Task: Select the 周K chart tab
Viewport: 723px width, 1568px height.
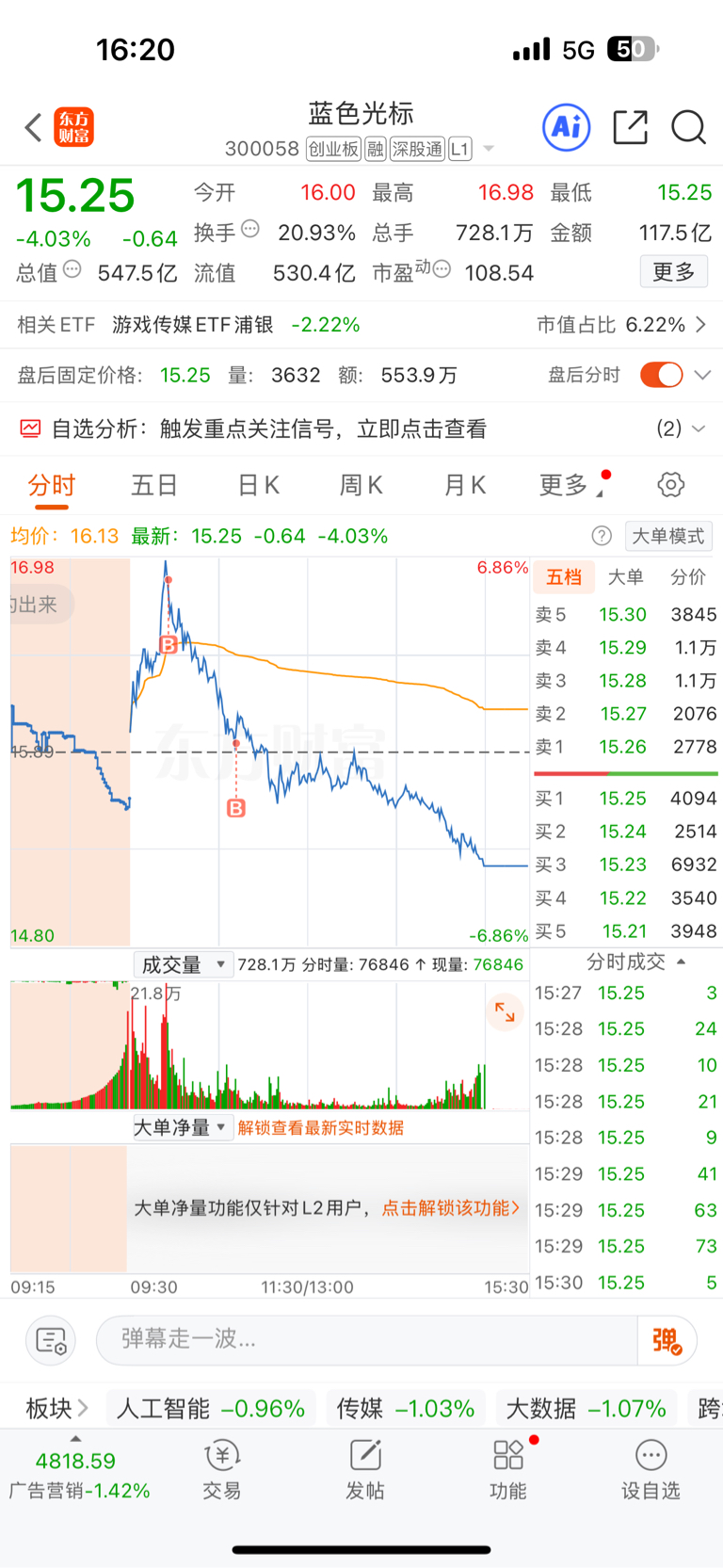Action: click(361, 485)
